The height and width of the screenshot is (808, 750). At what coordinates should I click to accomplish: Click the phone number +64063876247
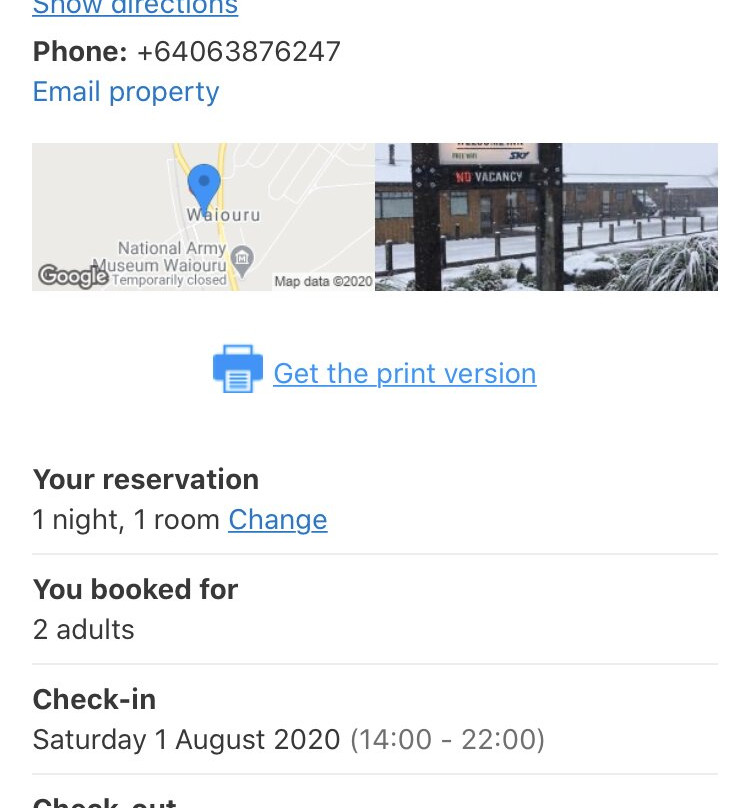coord(238,51)
